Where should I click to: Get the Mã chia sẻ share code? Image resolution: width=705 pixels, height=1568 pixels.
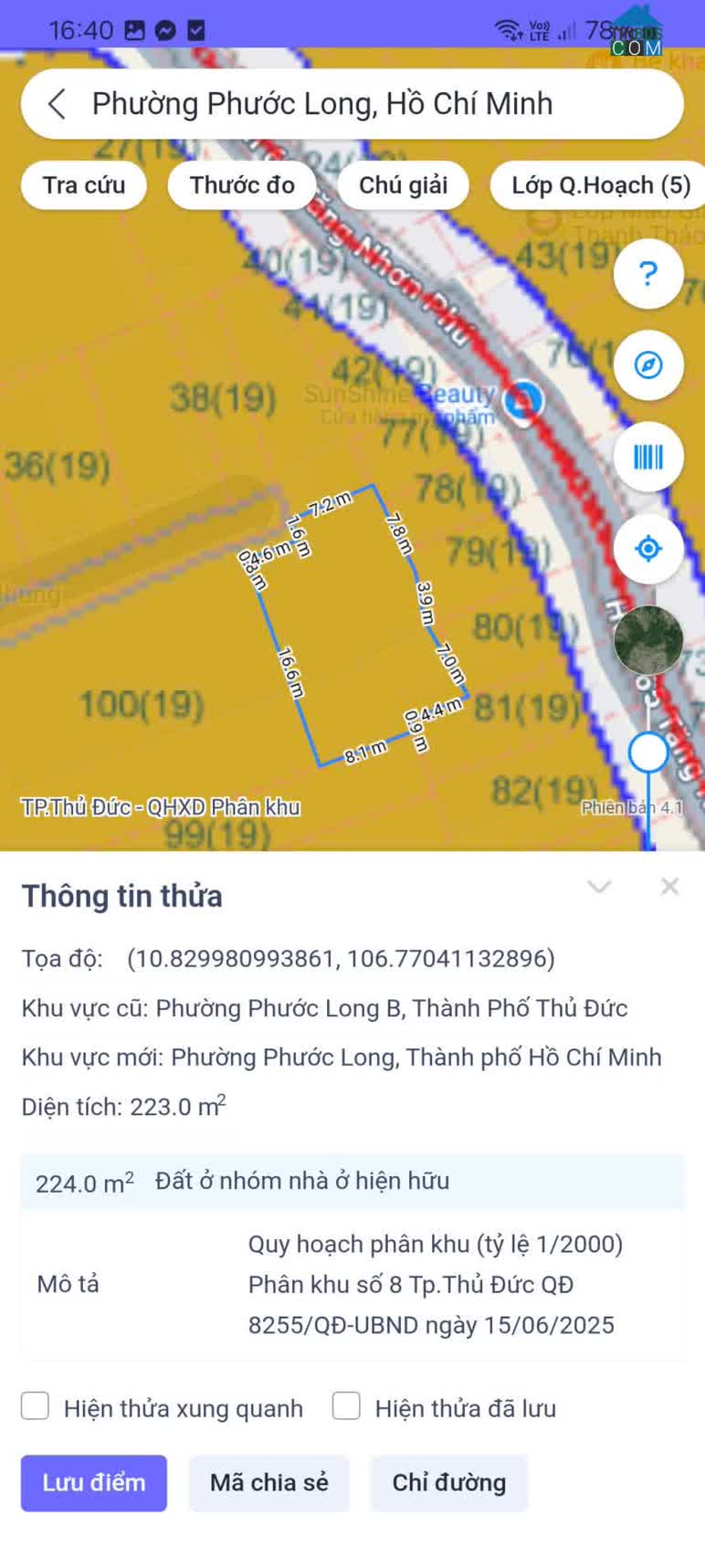pyautogui.click(x=268, y=1482)
